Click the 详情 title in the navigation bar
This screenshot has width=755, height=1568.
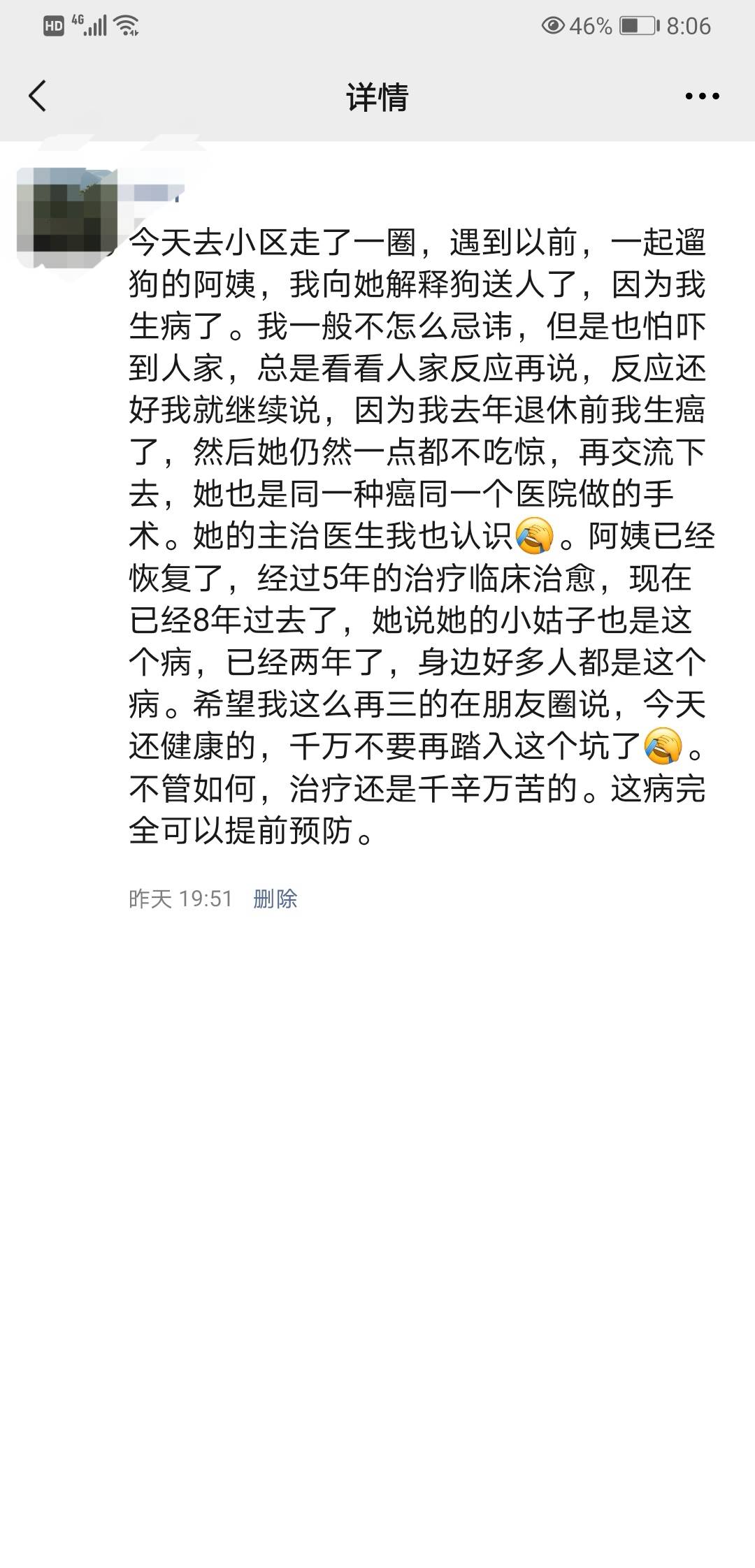pos(377,98)
